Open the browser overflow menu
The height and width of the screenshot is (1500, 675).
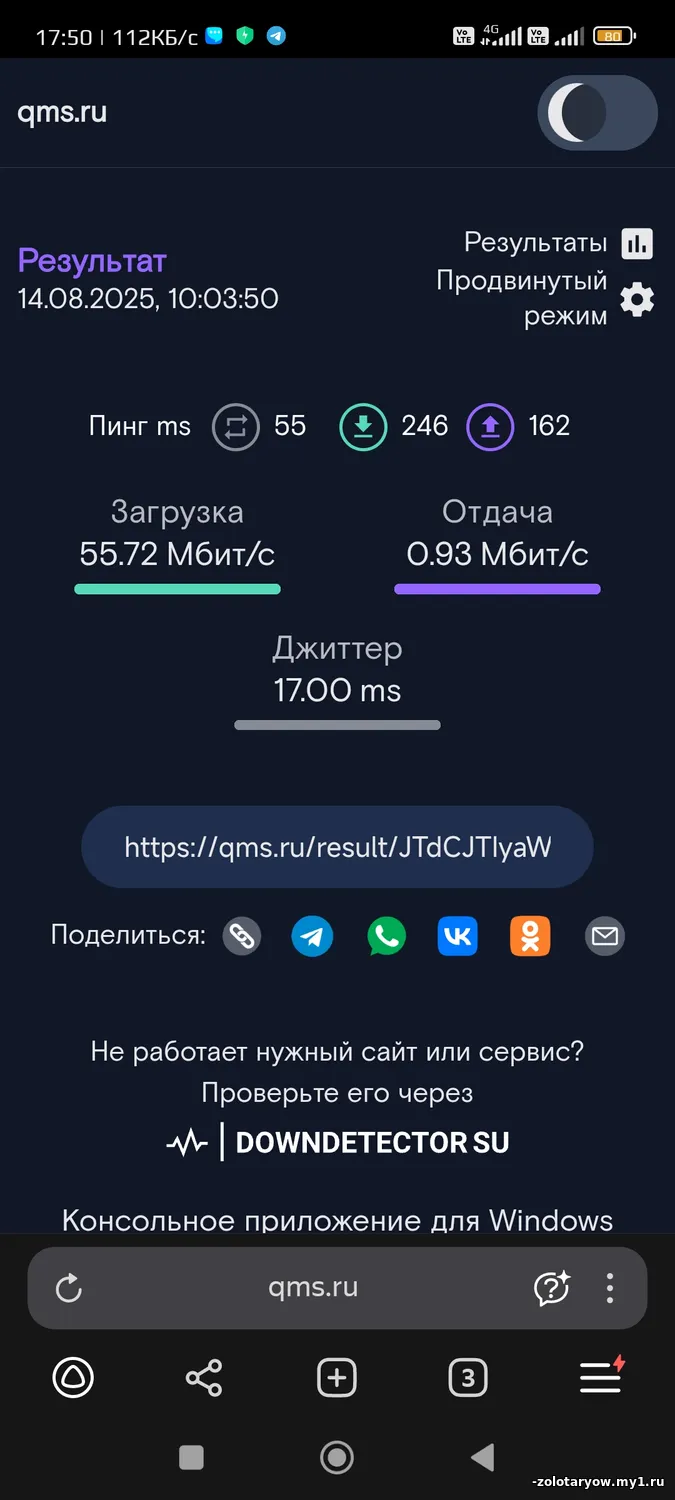610,1288
